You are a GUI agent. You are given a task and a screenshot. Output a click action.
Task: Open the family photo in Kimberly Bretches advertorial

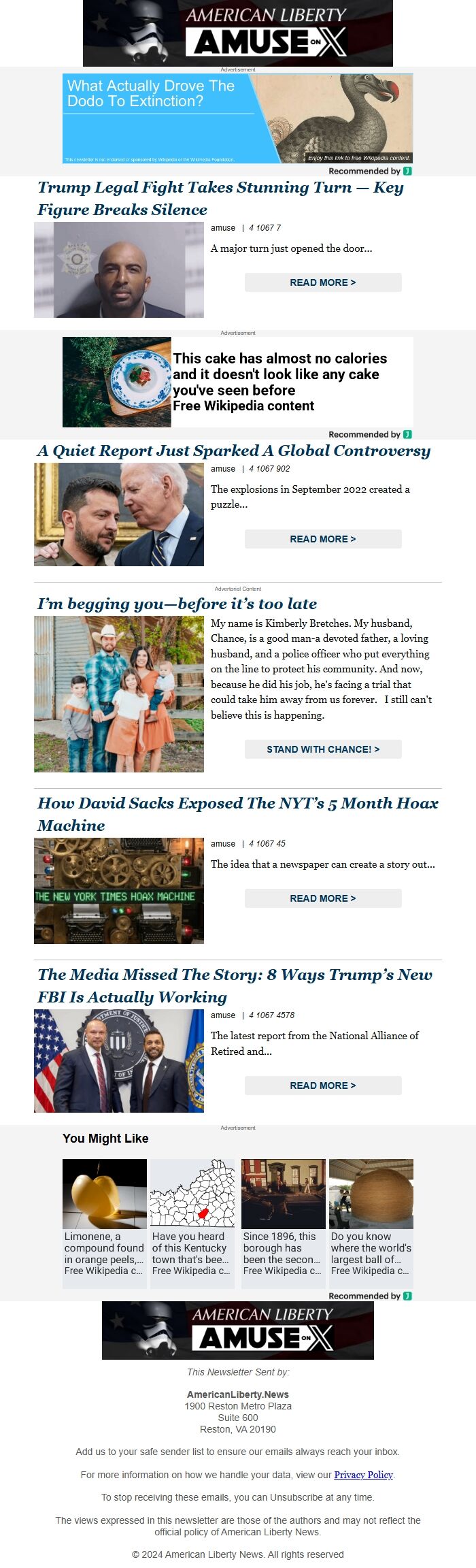pos(119,693)
